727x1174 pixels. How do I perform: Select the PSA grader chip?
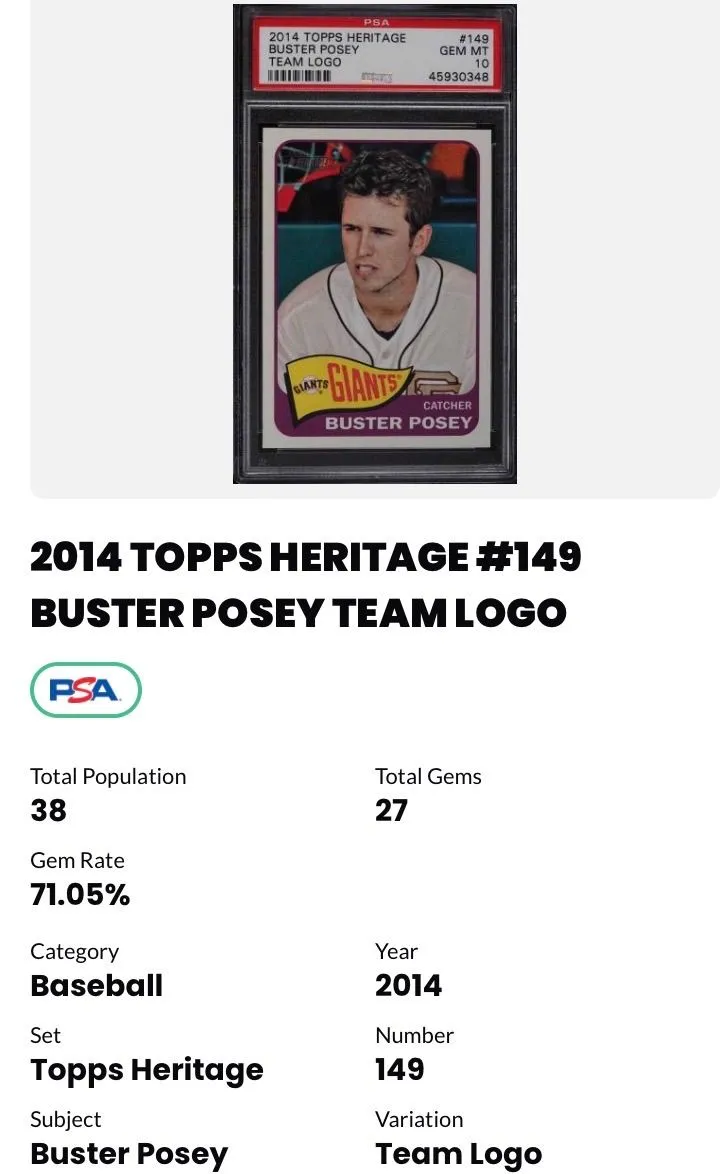85,690
